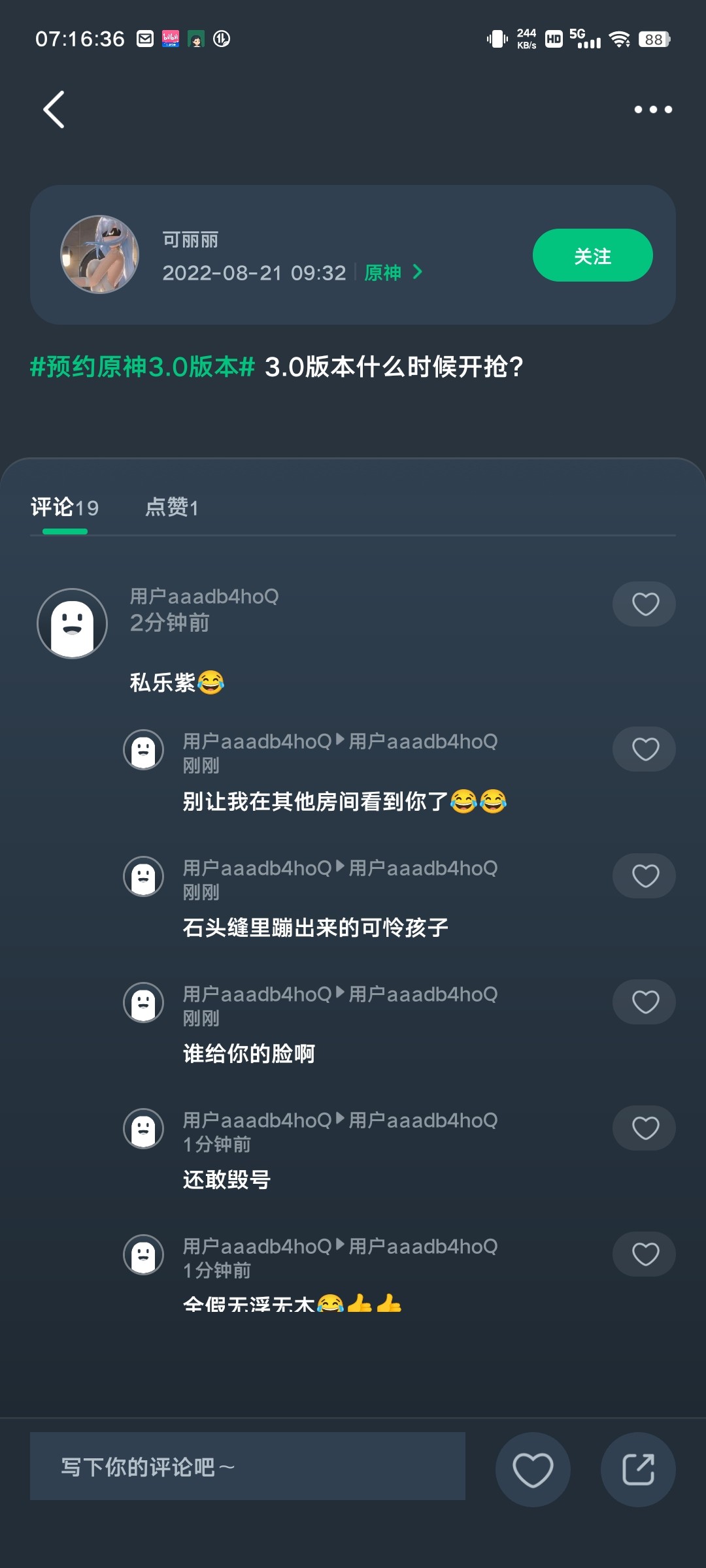Follow 可丽丽 with the 关注 button
This screenshot has height=1568, width=706.
pos(592,255)
